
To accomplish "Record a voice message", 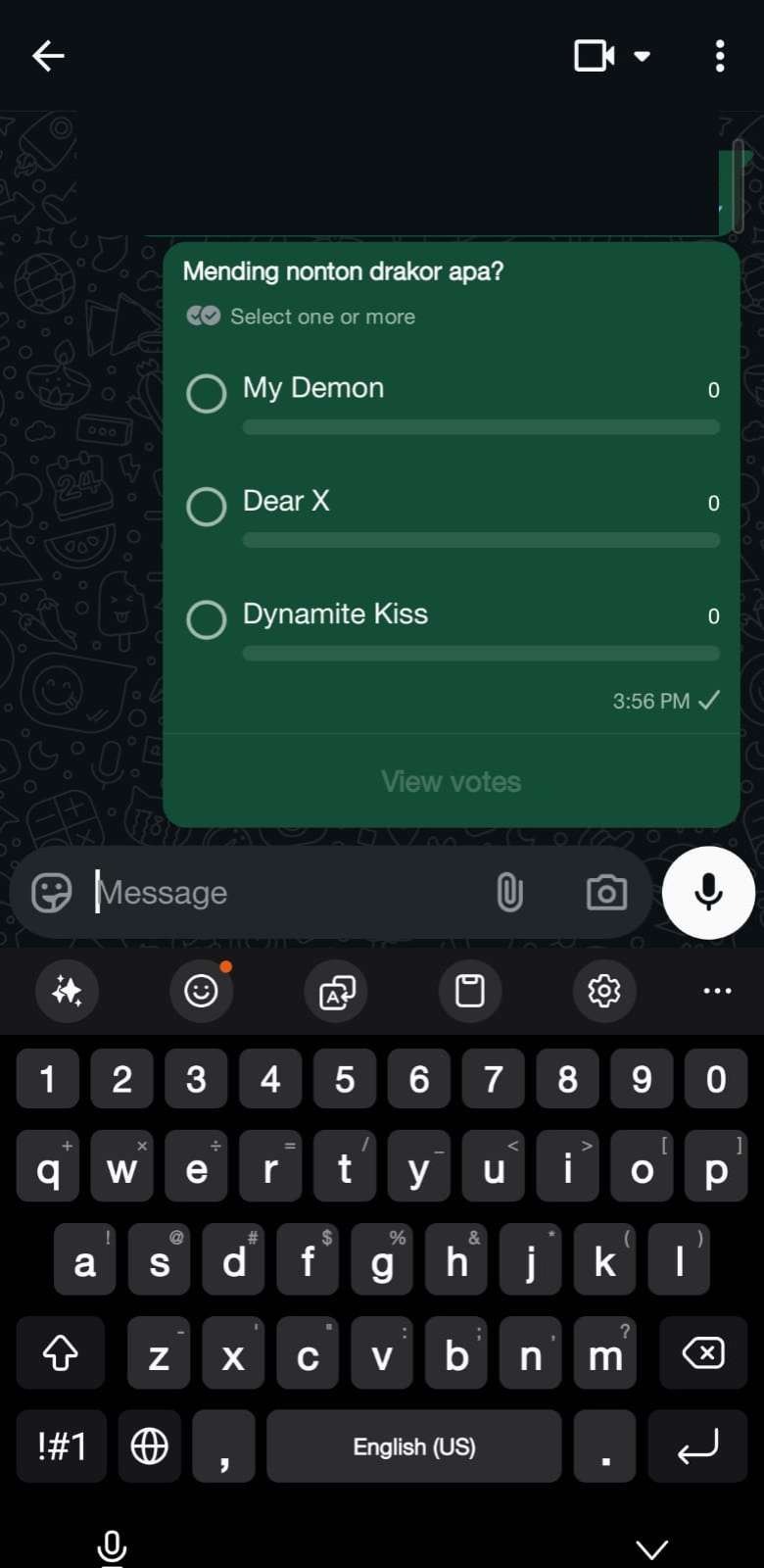I will click(708, 893).
